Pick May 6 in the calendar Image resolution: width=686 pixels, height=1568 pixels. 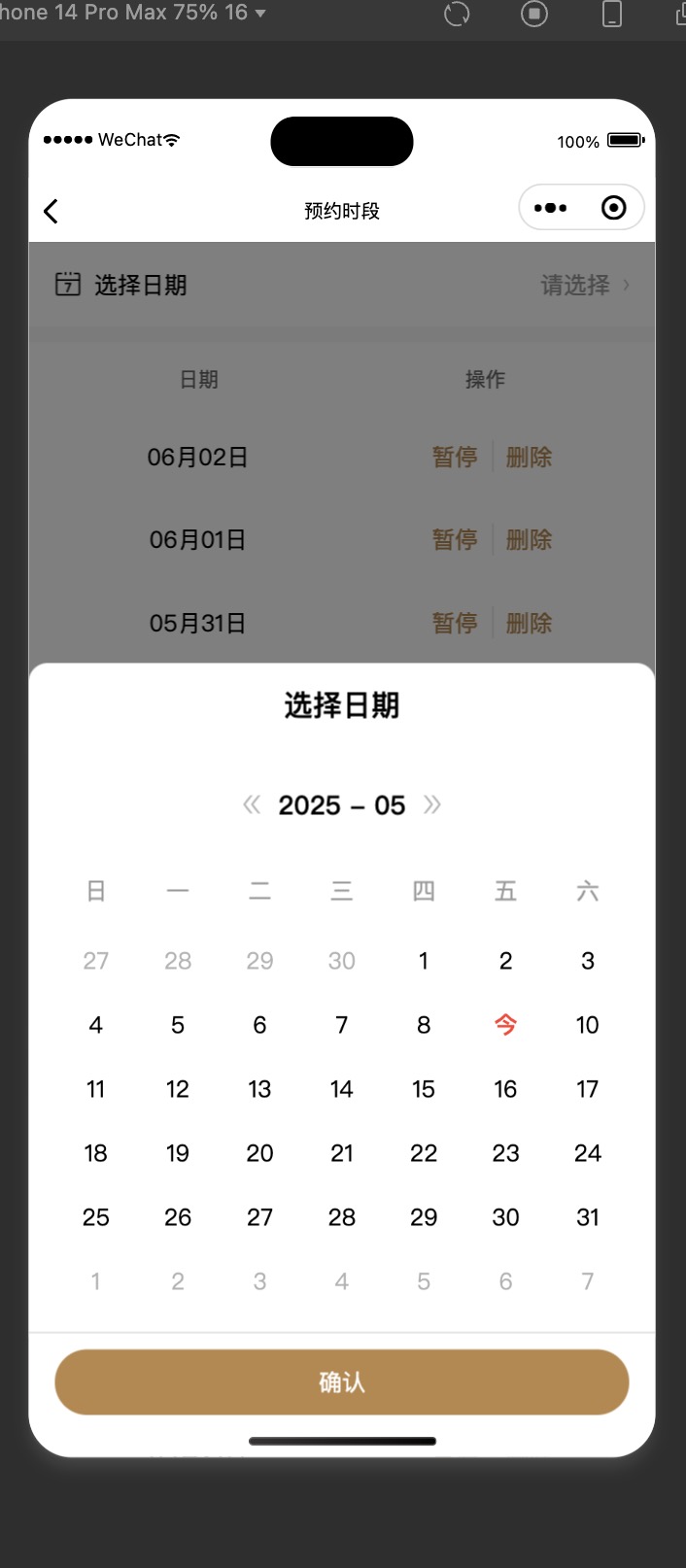point(259,1025)
